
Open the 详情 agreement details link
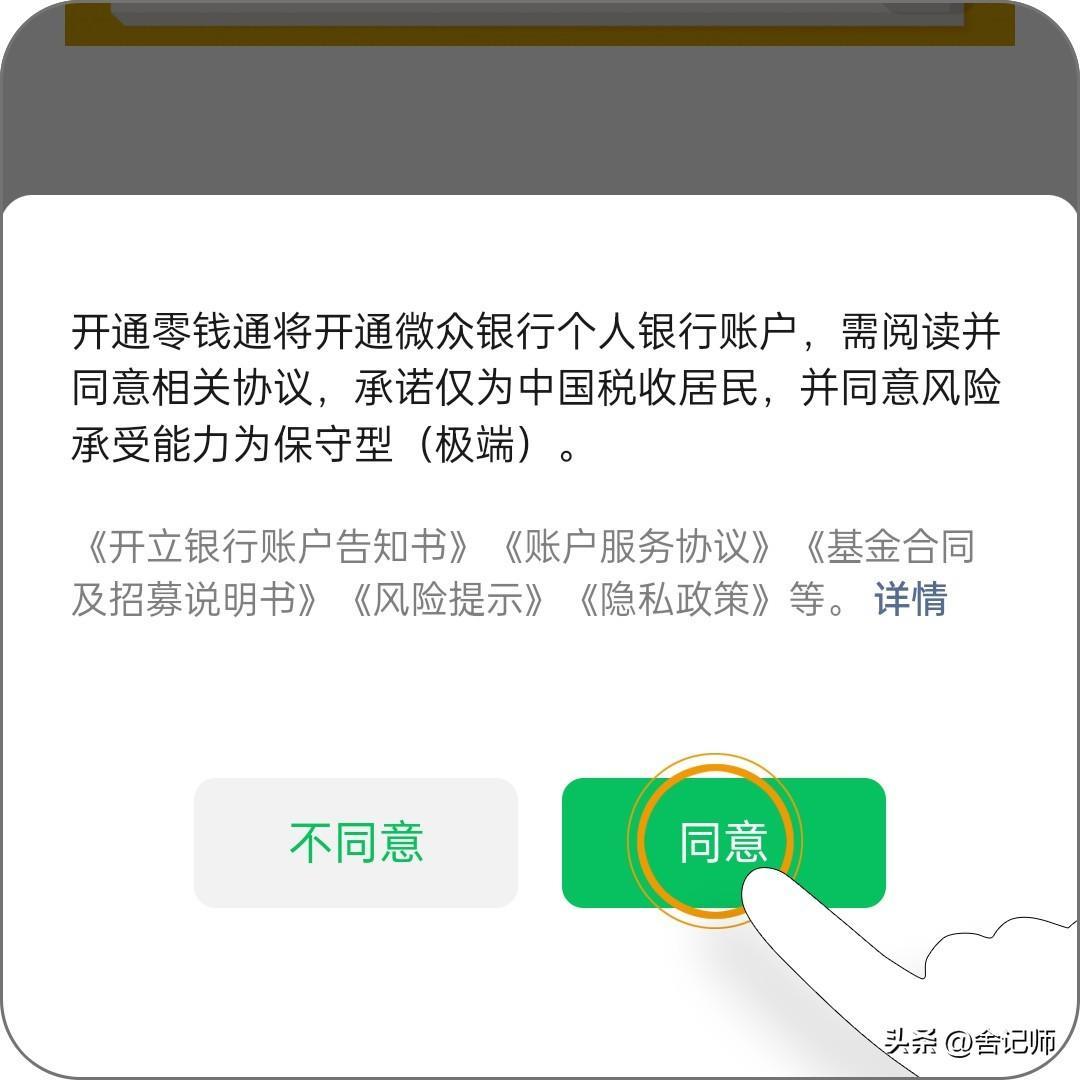pyautogui.click(x=910, y=600)
